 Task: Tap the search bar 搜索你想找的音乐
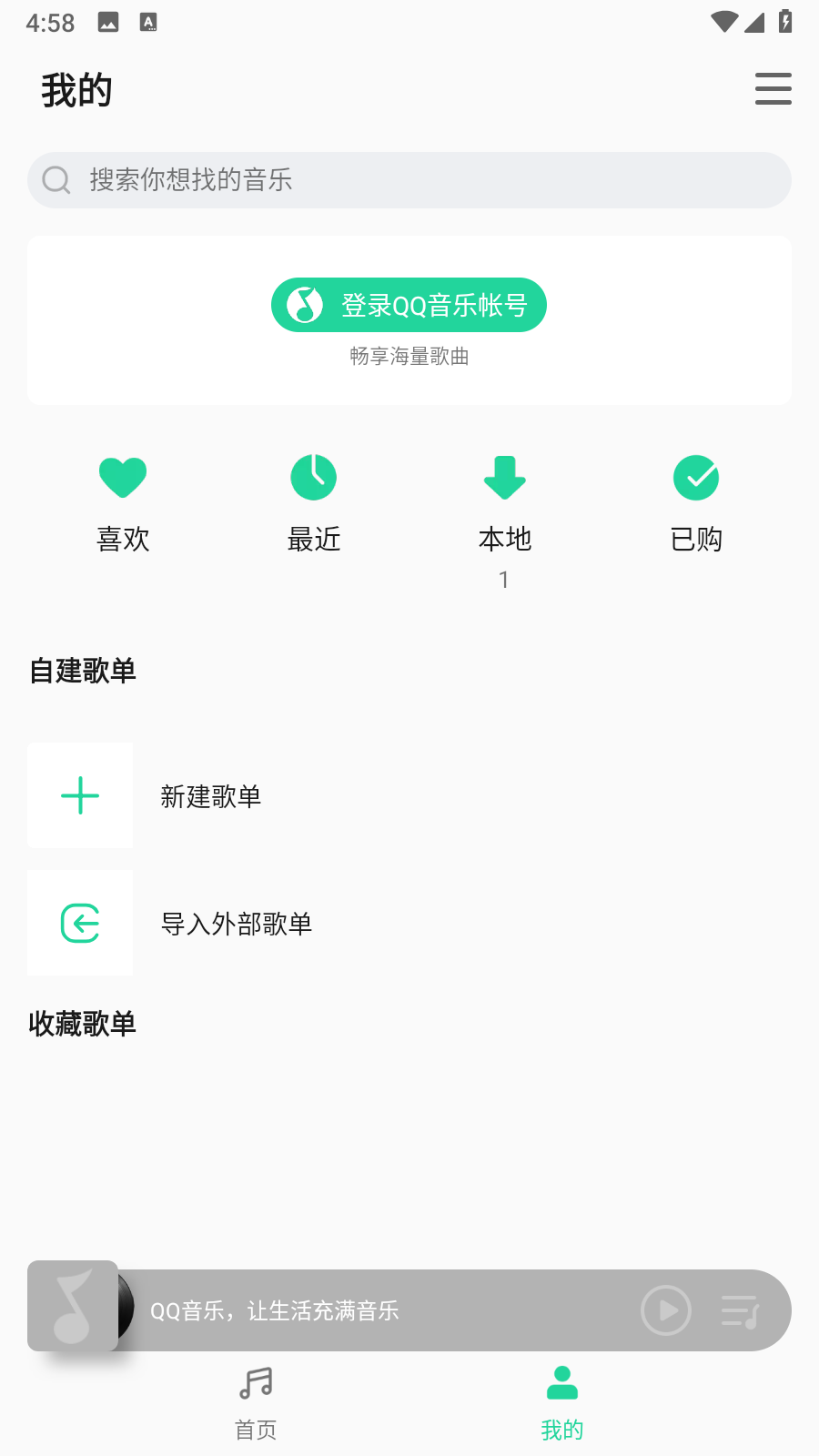point(409,180)
